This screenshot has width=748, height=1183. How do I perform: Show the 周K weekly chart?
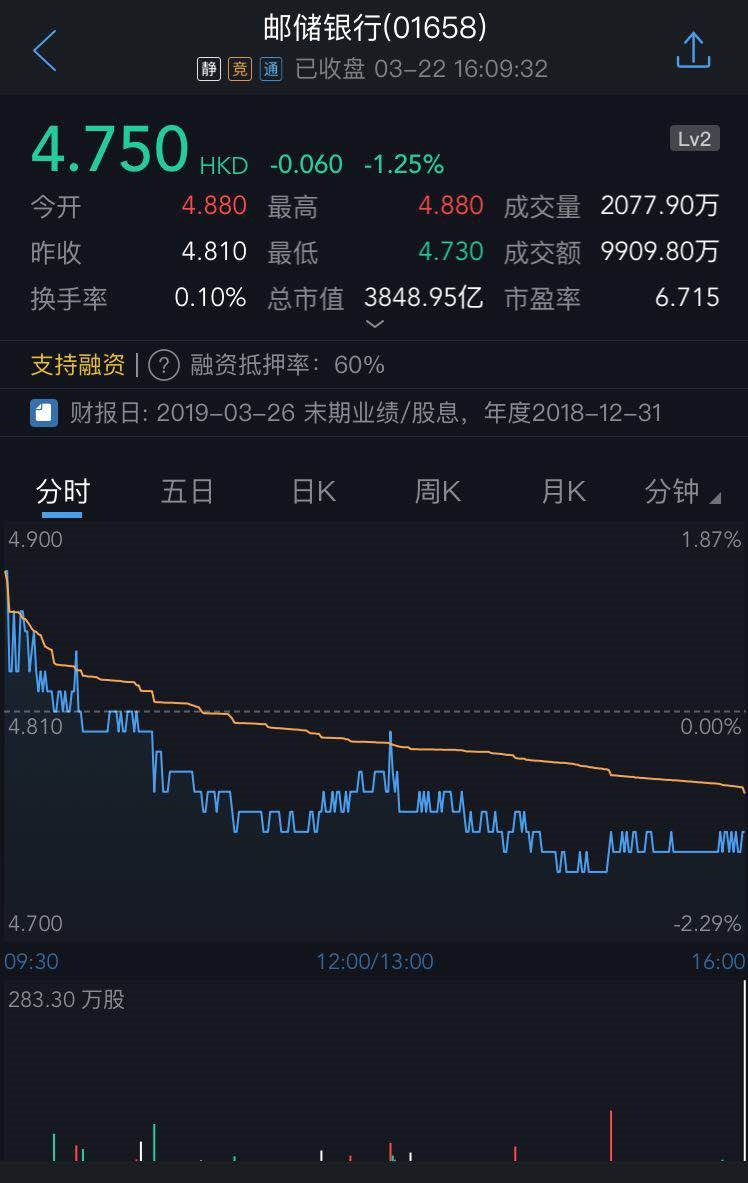tap(437, 491)
